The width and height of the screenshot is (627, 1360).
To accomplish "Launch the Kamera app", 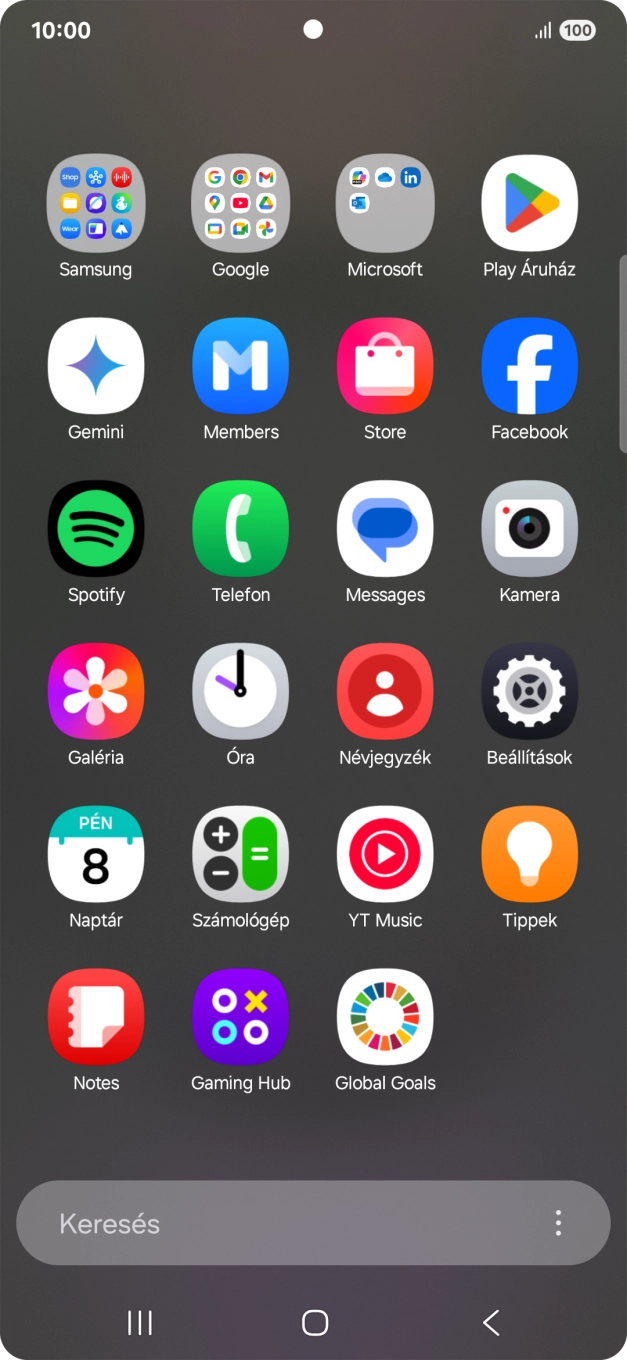I will (529, 529).
